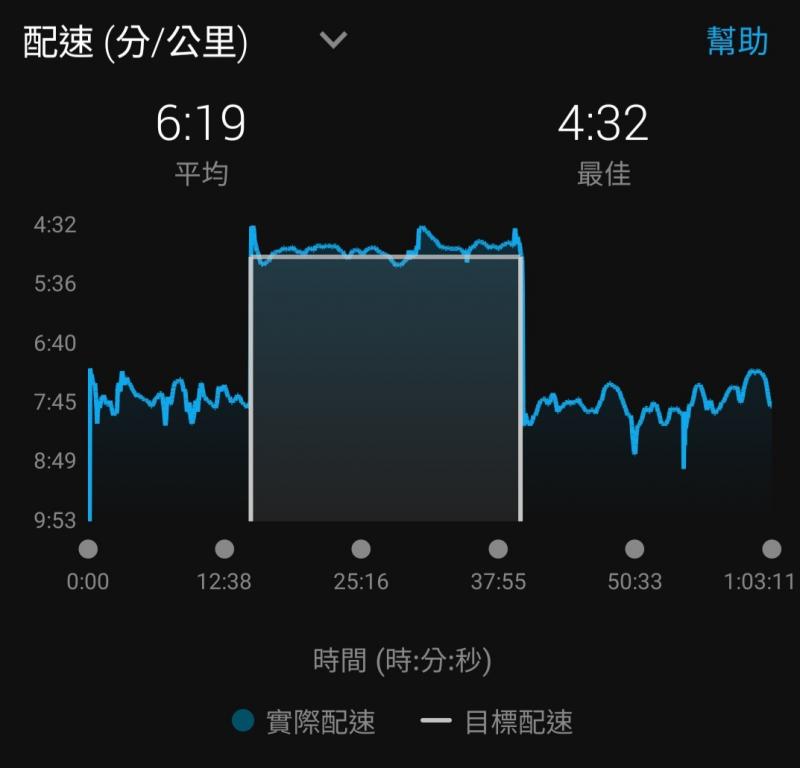Open the 幫助 help link
The width and height of the screenshot is (800, 768).
(737, 41)
